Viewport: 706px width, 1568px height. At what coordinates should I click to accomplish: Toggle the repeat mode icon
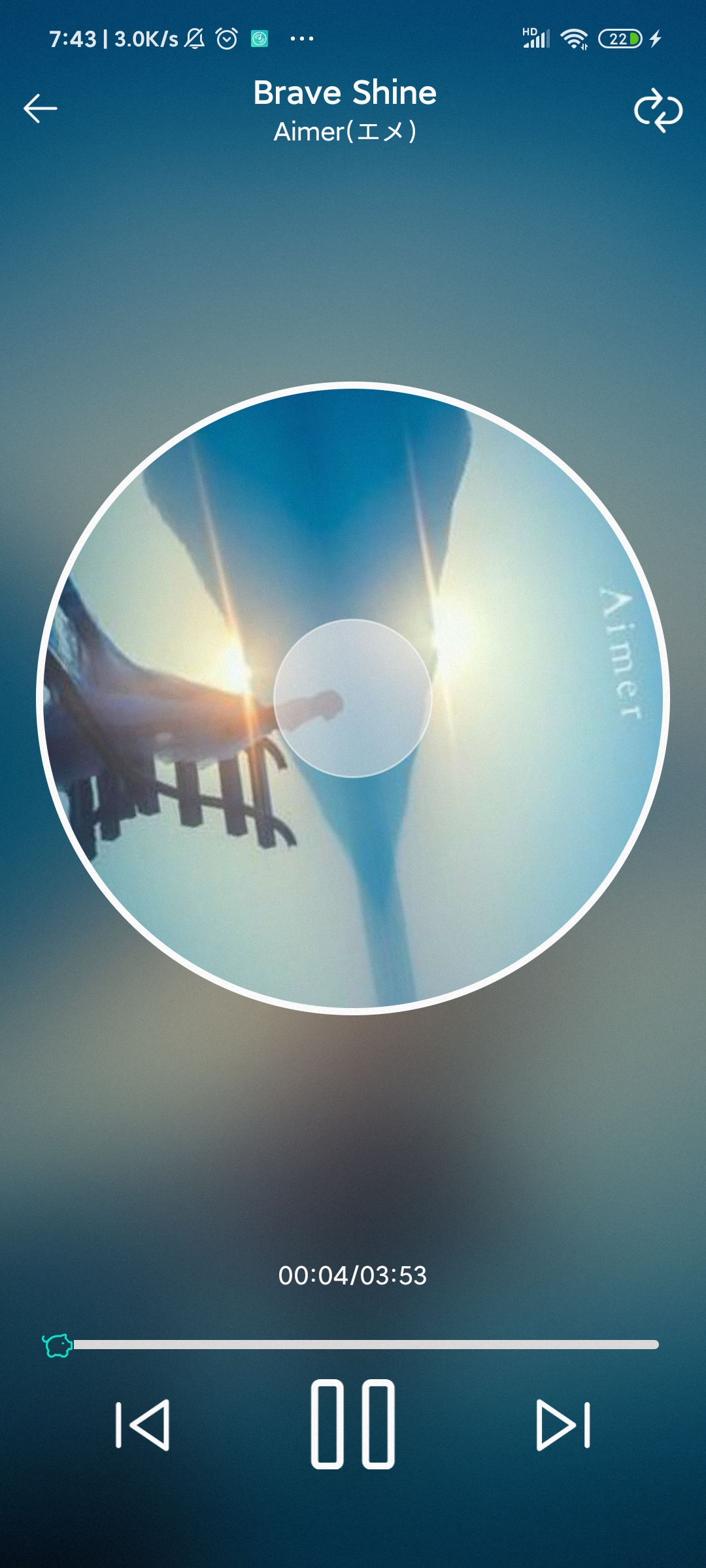pyautogui.click(x=658, y=110)
